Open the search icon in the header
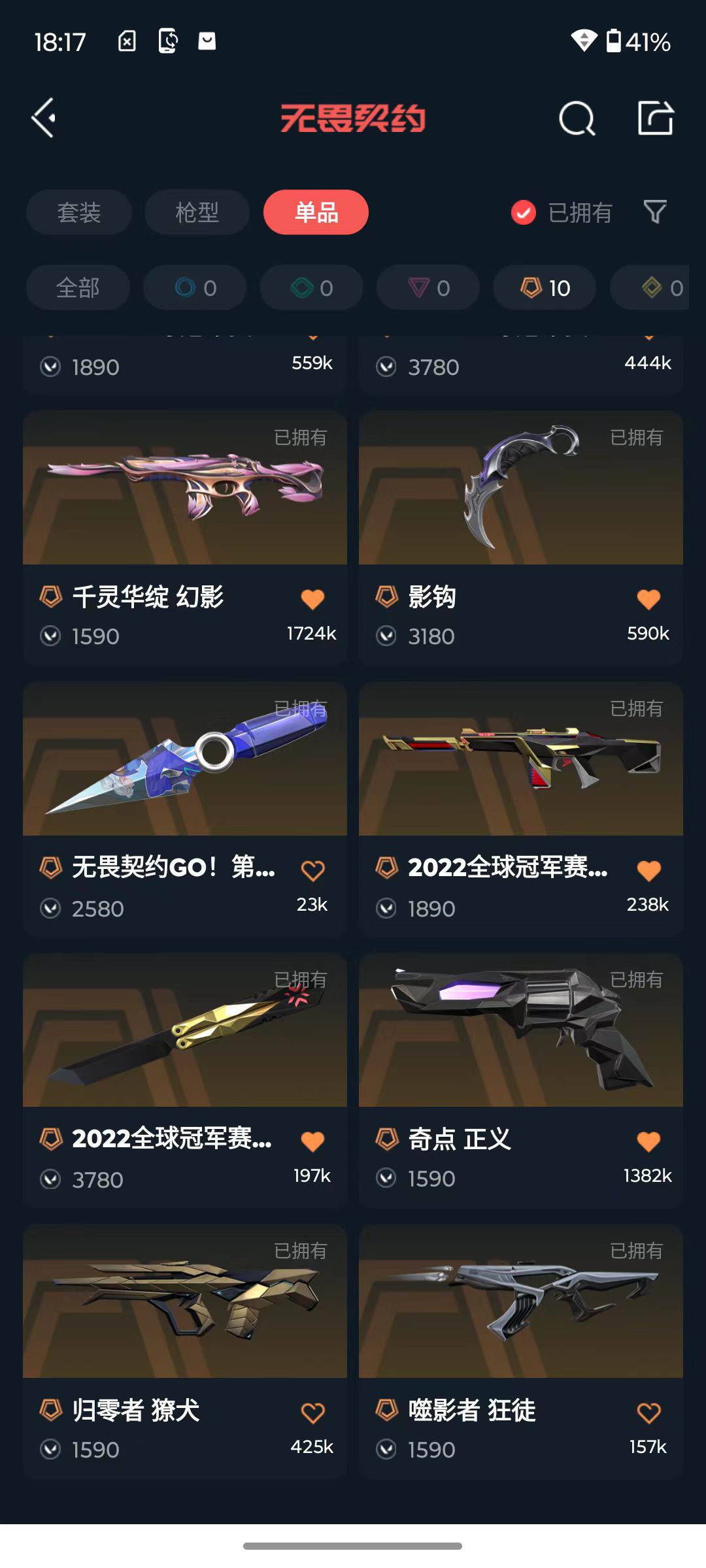The width and height of the screenshot is (706, 1568). coord(577,118)
